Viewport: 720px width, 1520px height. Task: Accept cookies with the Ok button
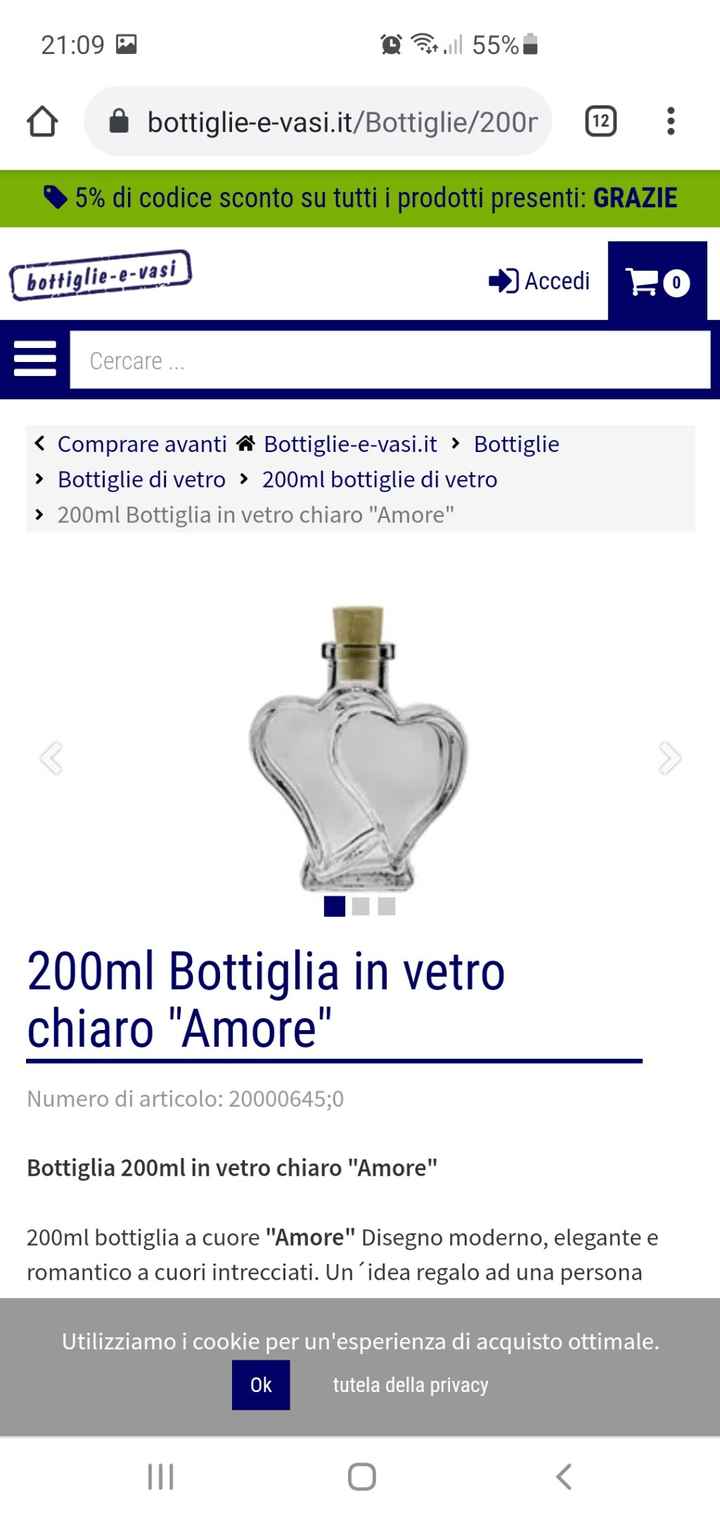click(261, 1385)
